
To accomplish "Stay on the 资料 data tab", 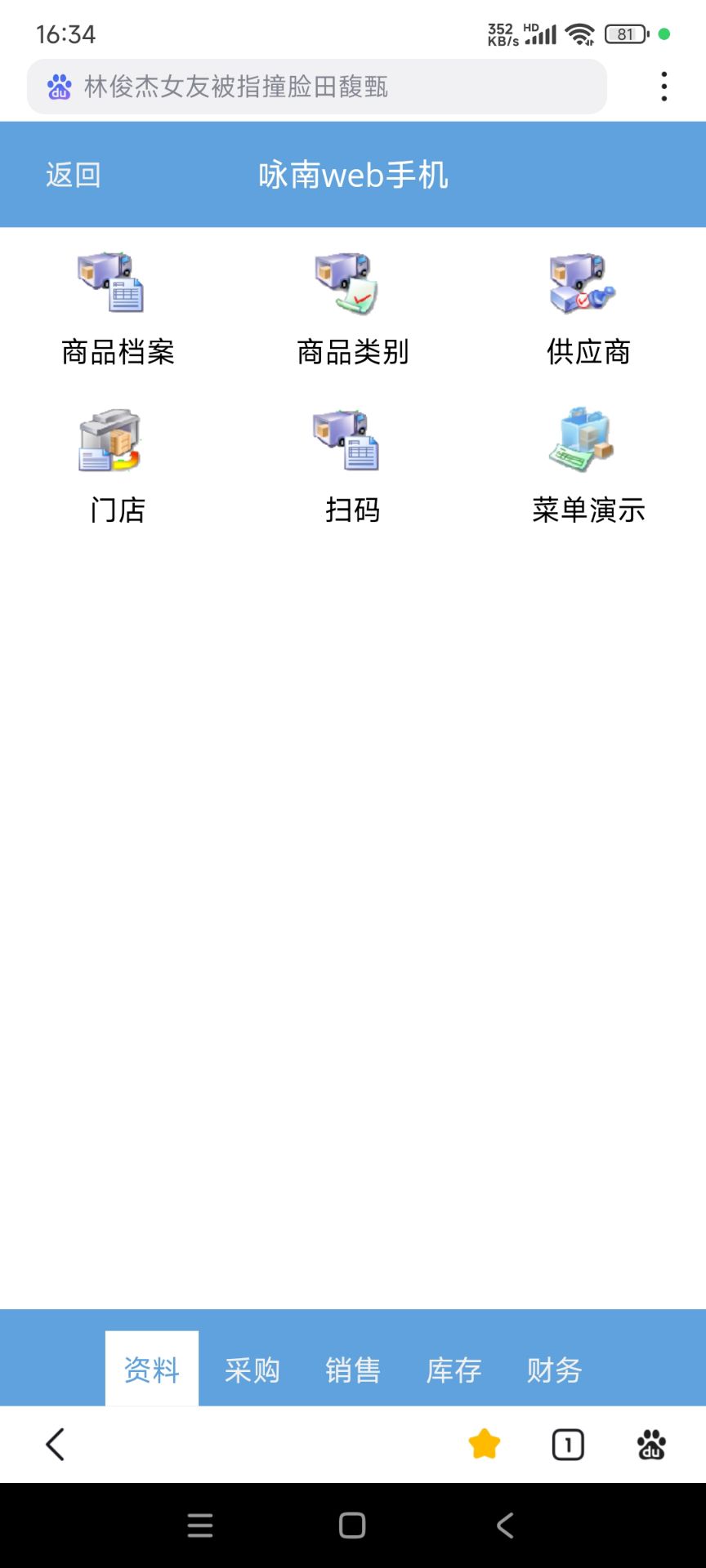I will click(x=152, y=1370).
